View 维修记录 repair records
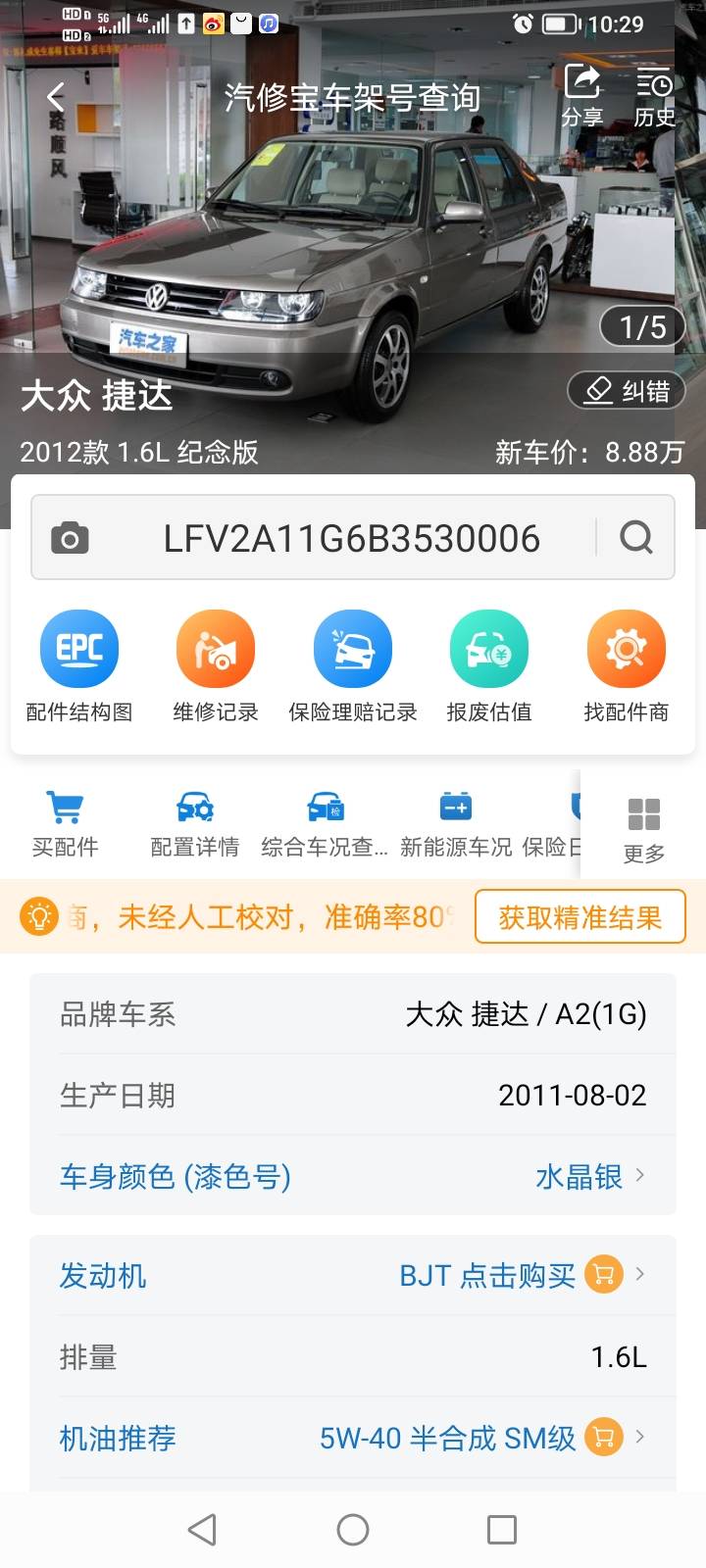Image resolution: width=706 pixels, height=1568 pixels. 216,666
